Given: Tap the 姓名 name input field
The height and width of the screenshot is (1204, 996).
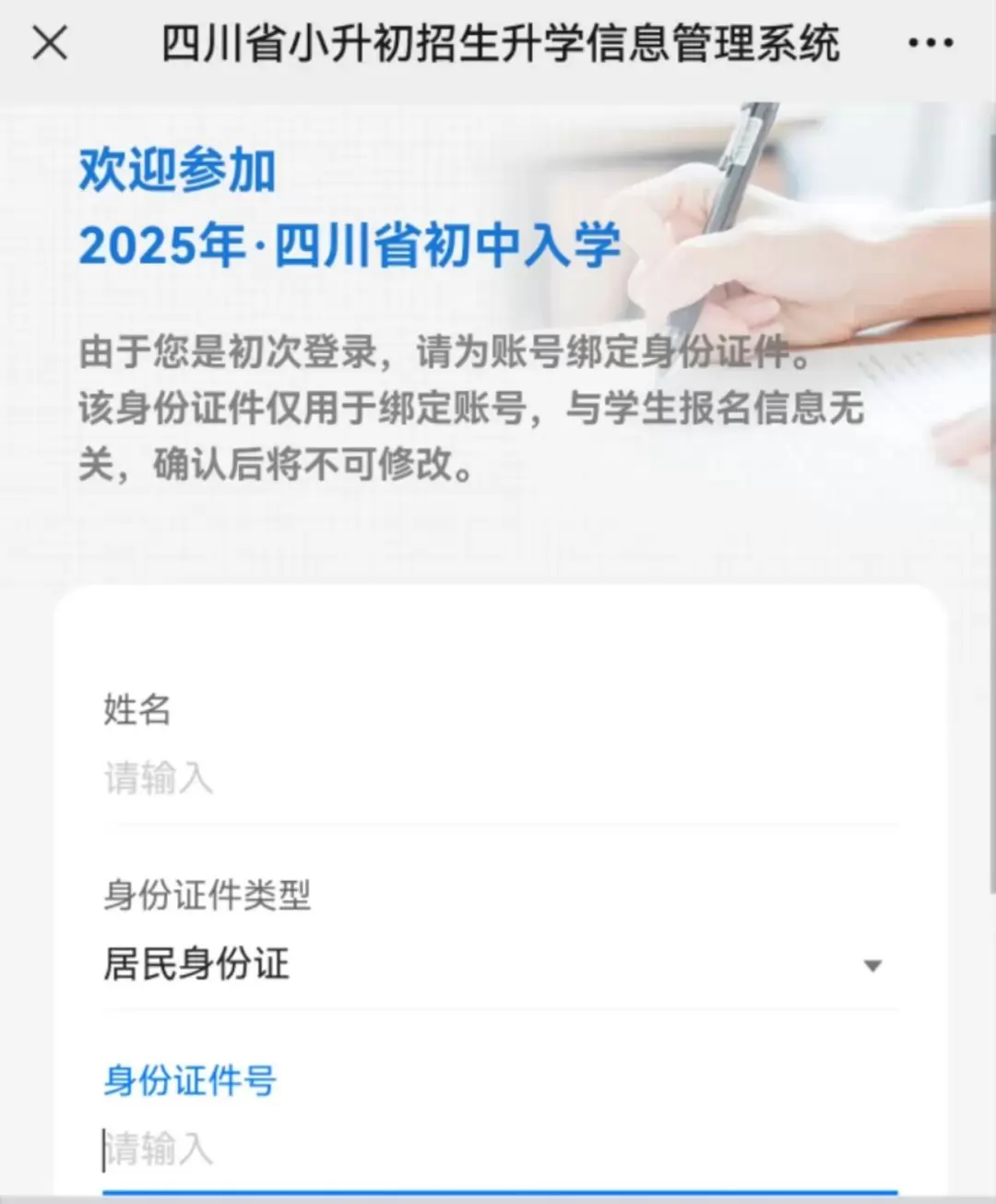Looking at the screenshot, I should pyautogui.click(x=498, y=780).
